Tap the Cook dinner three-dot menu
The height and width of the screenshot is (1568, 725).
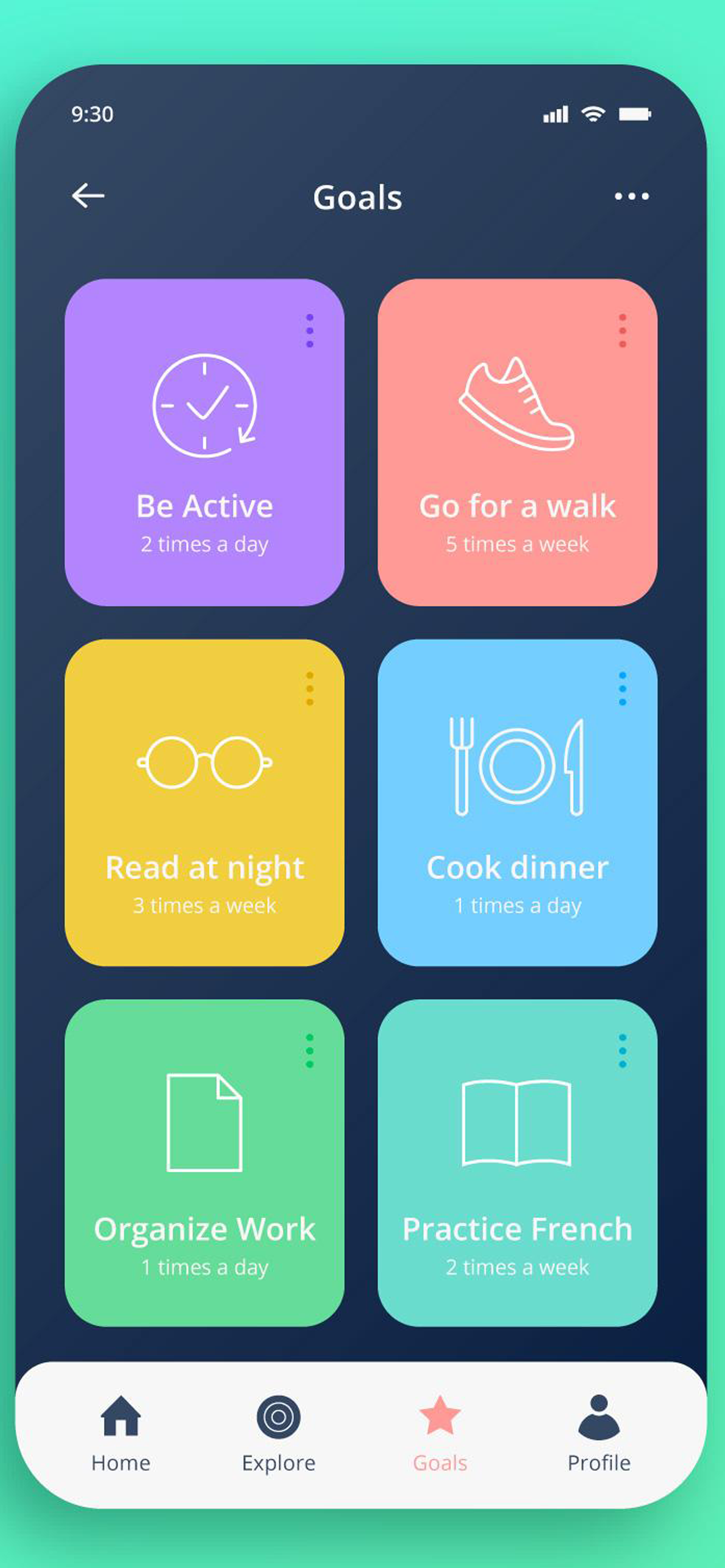coord(622,688)
